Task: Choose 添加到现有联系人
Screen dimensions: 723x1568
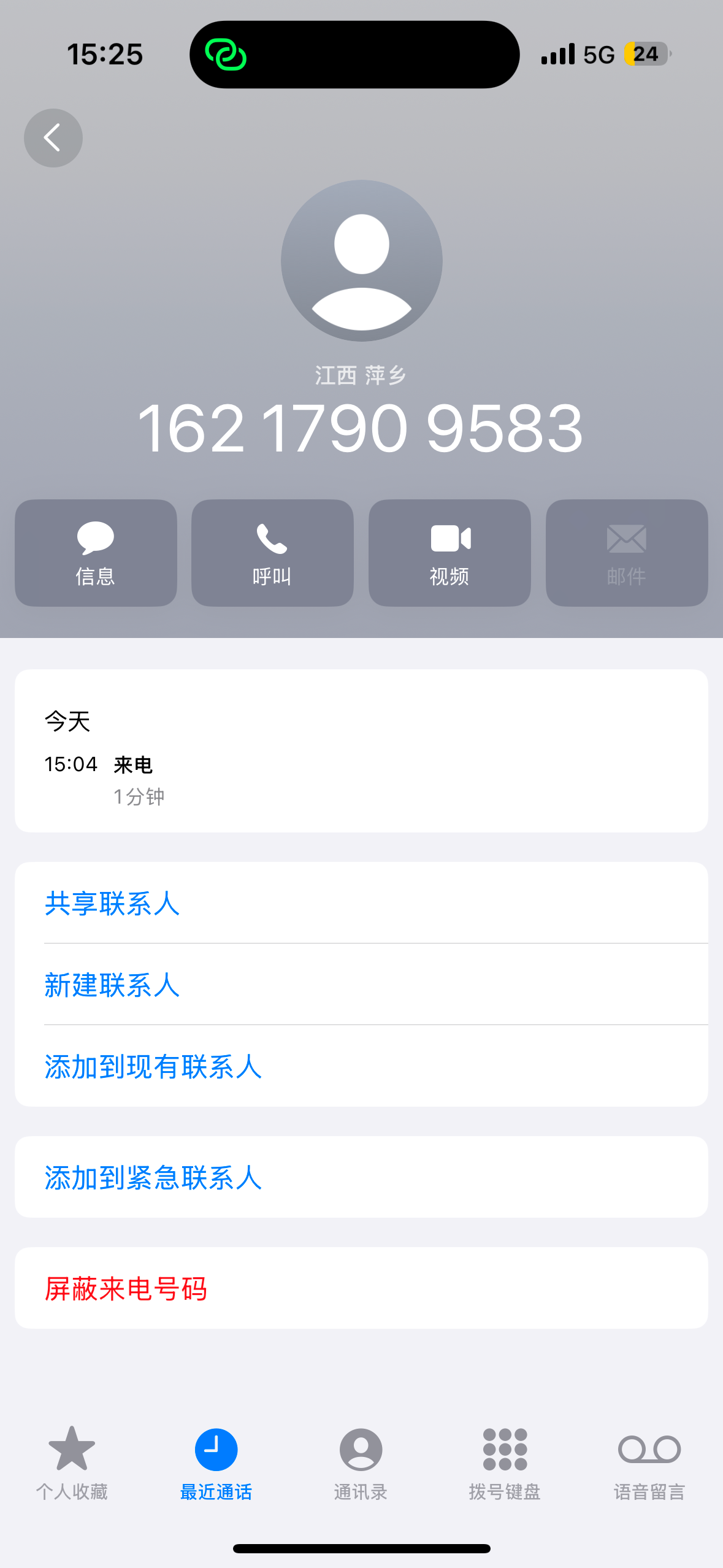Action: click(x=153, y=1066)
